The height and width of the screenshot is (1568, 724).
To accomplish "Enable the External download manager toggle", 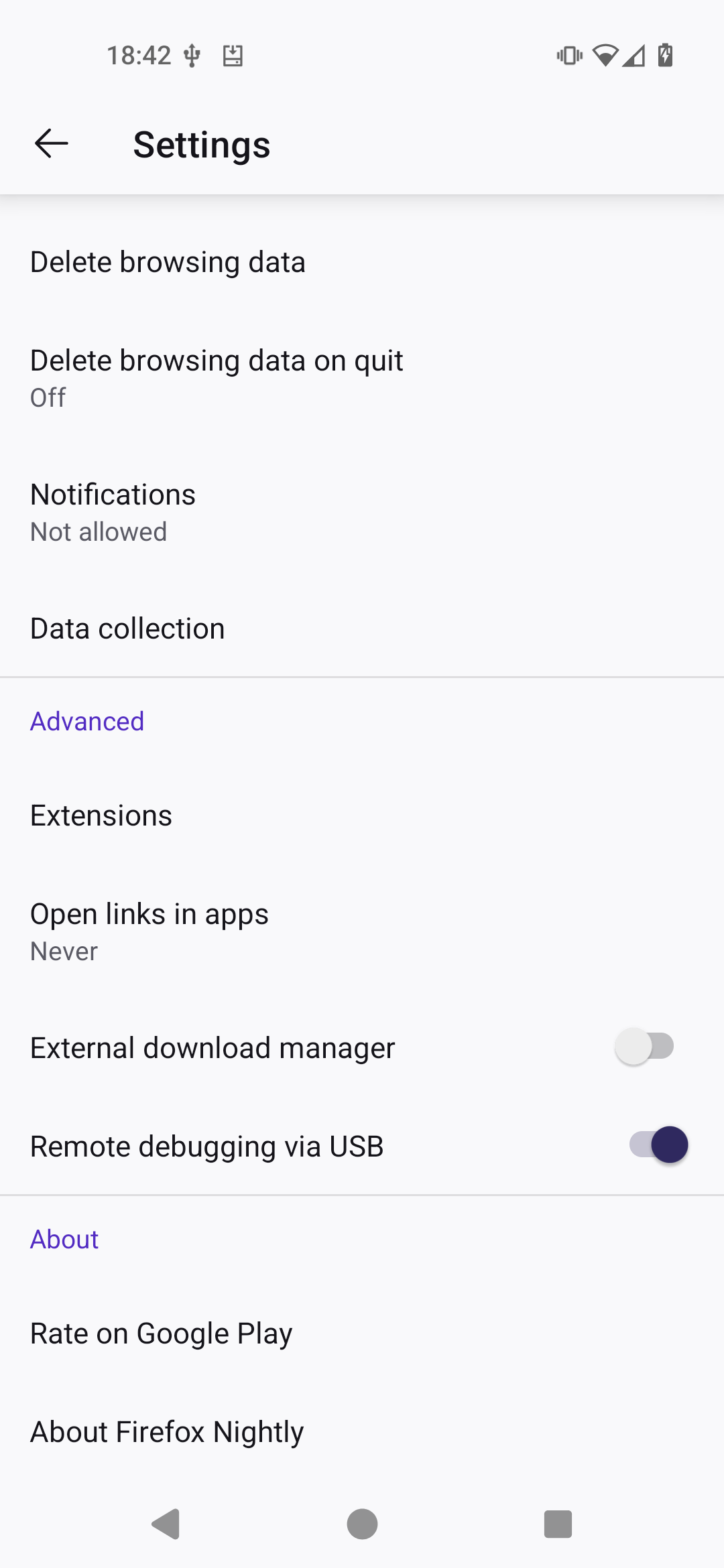I will coord(644,1046).
